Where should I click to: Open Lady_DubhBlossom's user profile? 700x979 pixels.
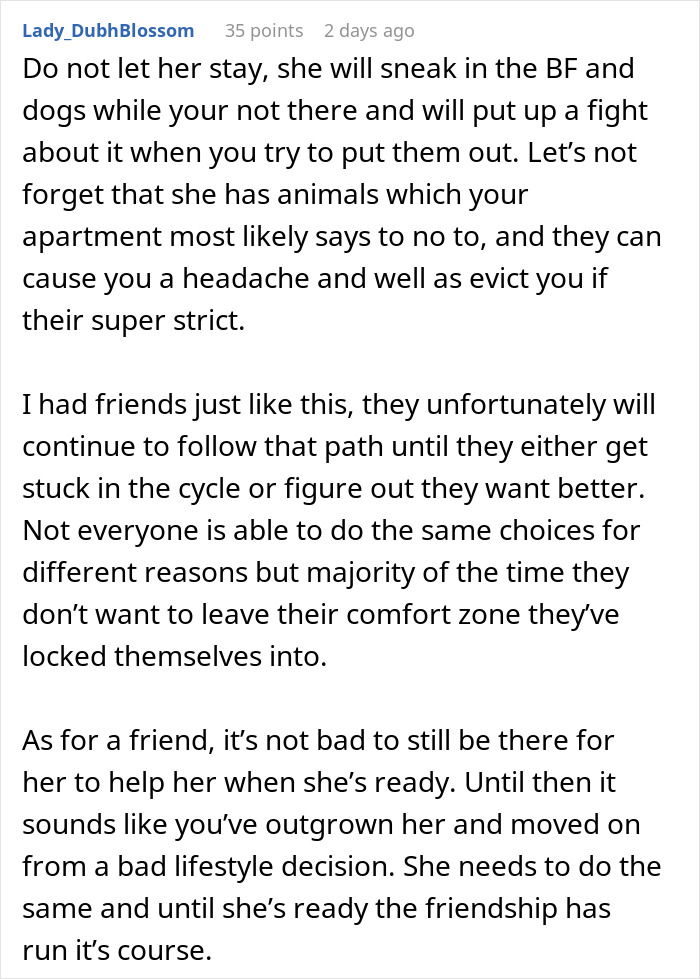coord(108,30)
